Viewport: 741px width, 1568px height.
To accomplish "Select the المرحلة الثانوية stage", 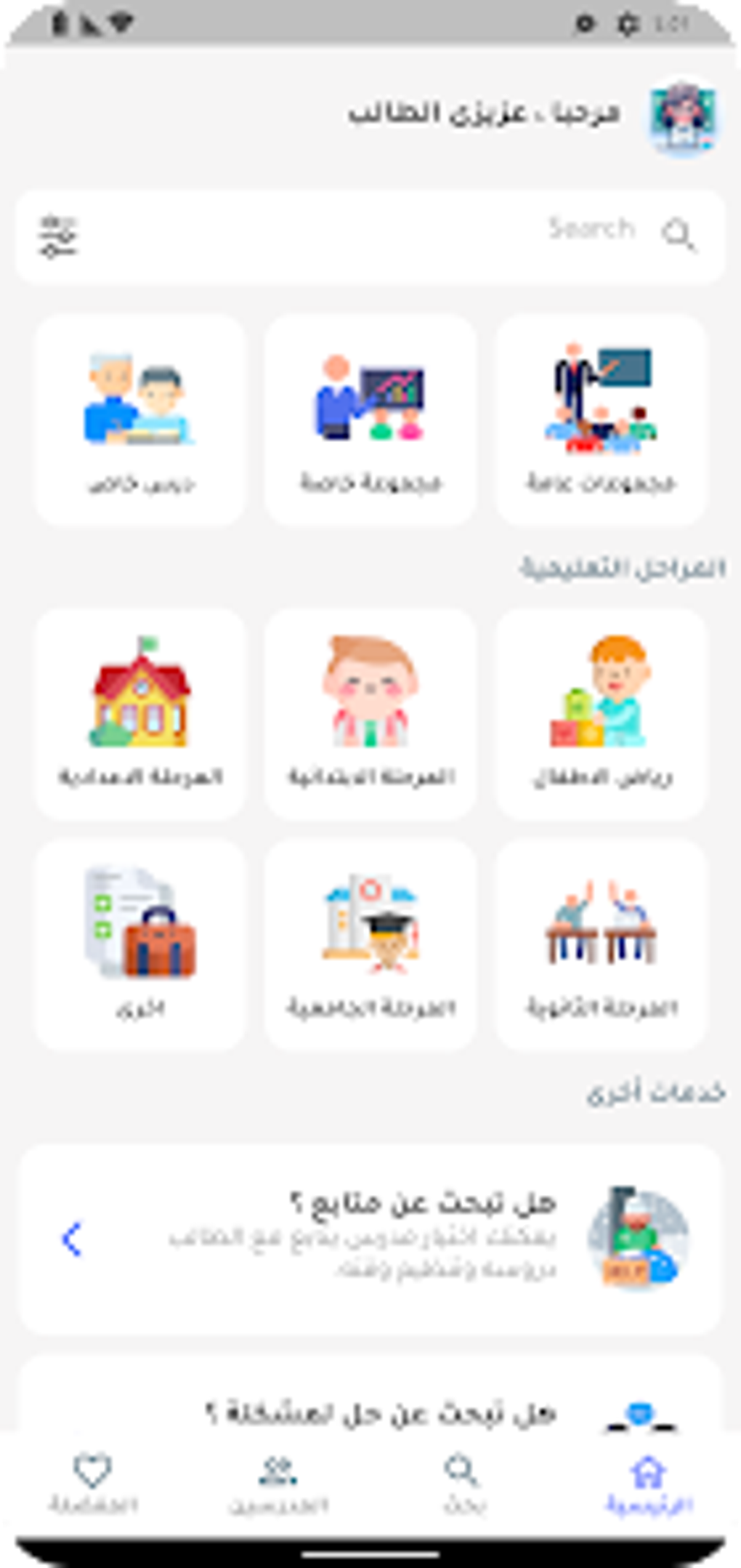I will [x=601, y=944].
